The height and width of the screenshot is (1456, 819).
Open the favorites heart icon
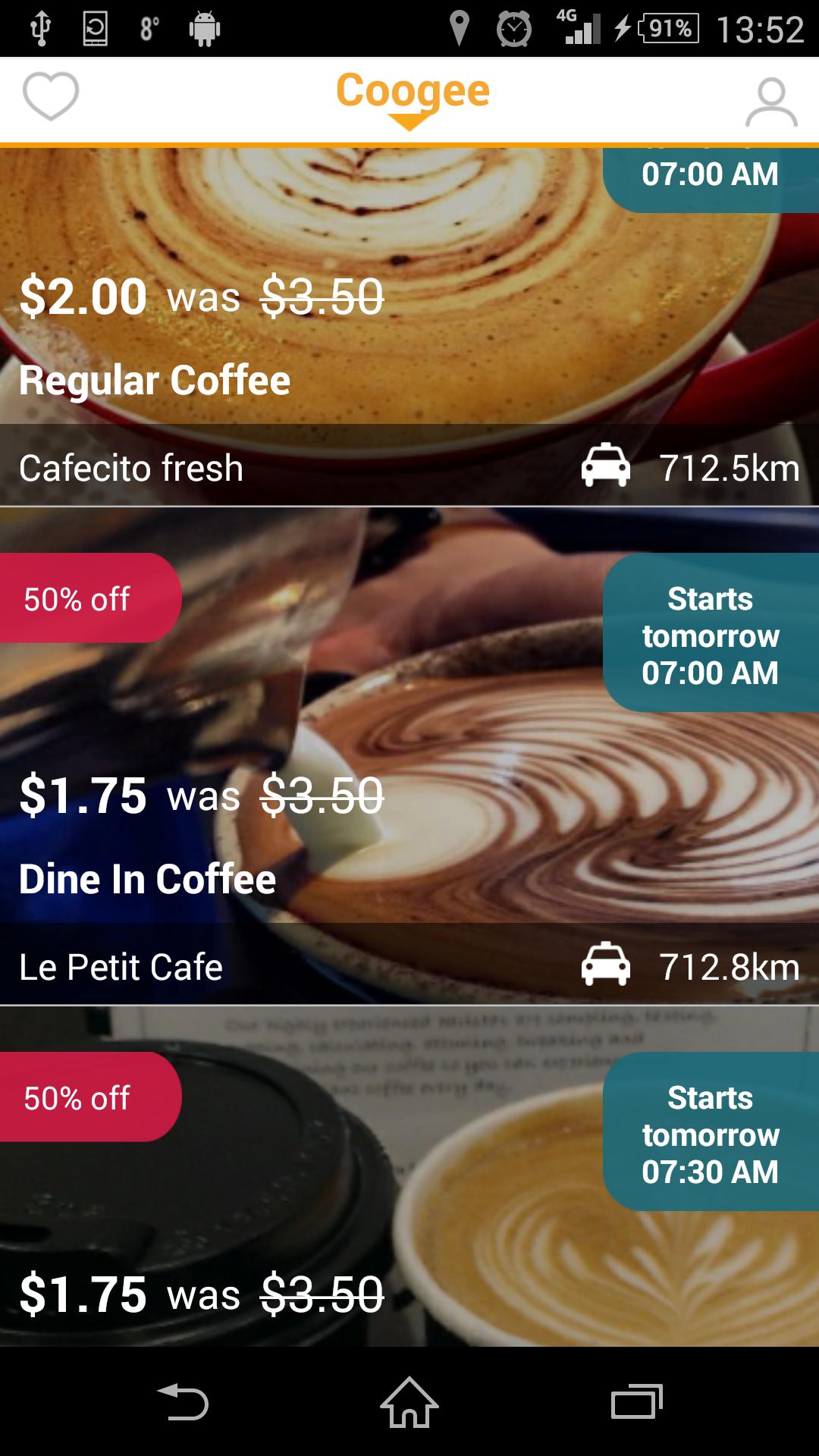(x=50, y=96)
